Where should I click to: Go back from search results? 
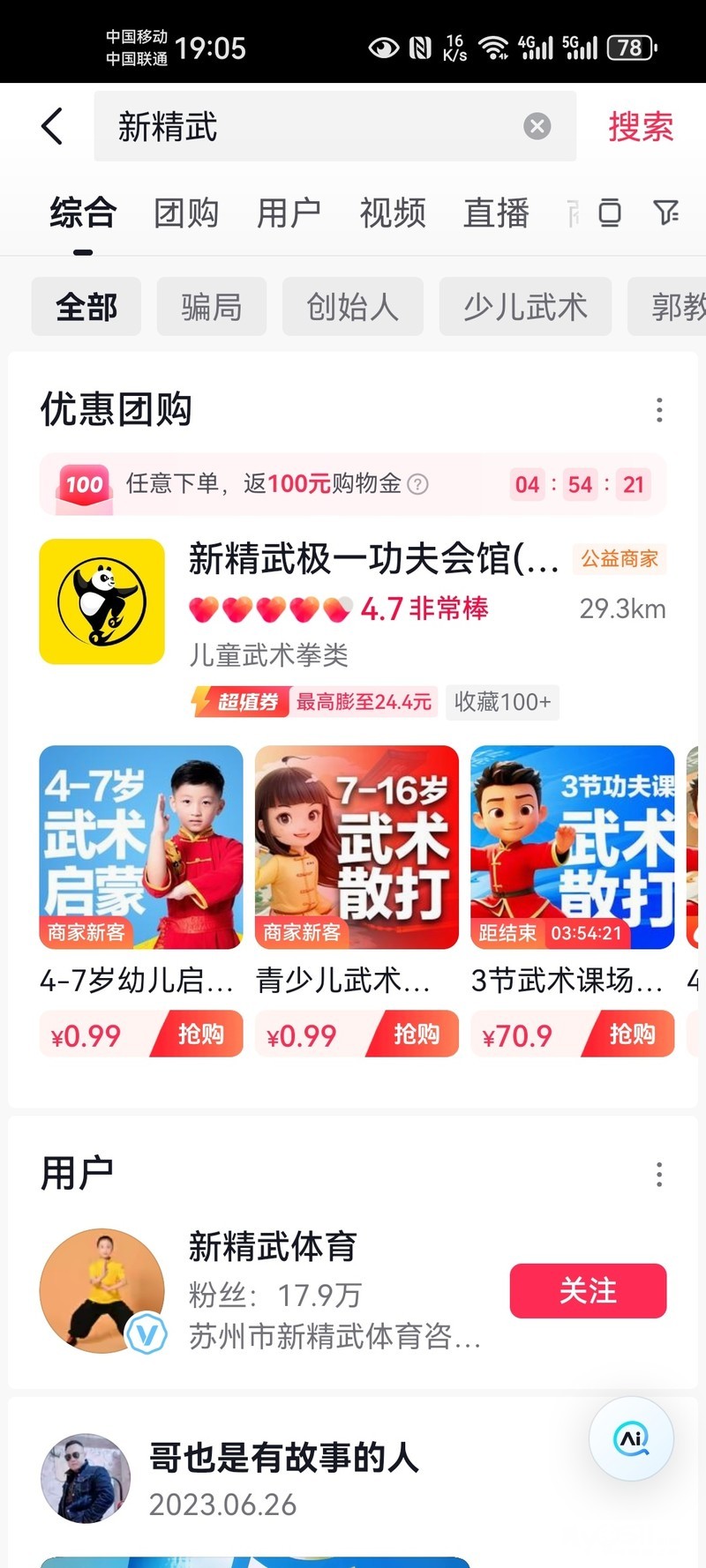[53, 126]
